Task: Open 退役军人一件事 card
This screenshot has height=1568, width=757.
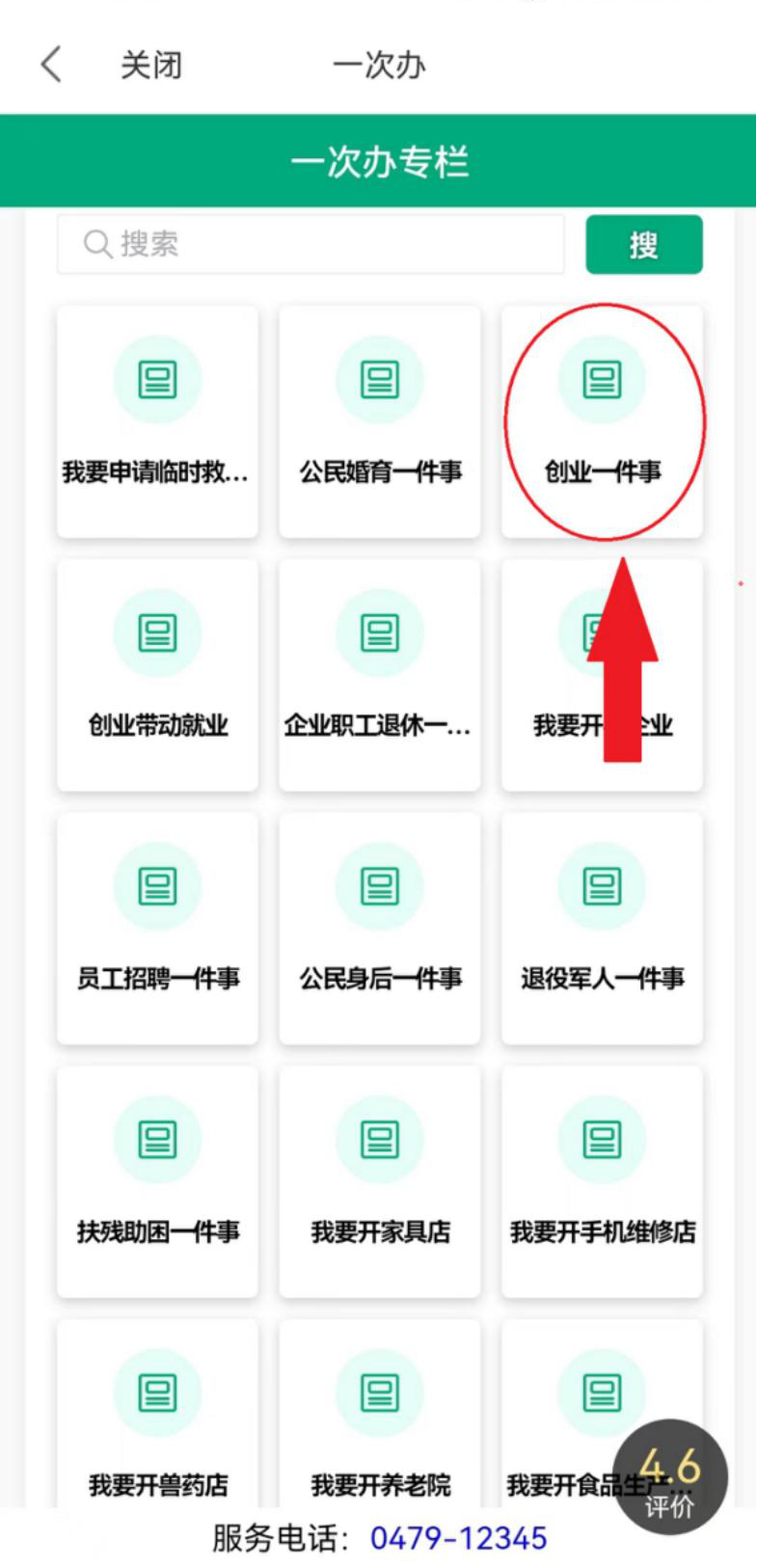Action: tap(602, 929)
